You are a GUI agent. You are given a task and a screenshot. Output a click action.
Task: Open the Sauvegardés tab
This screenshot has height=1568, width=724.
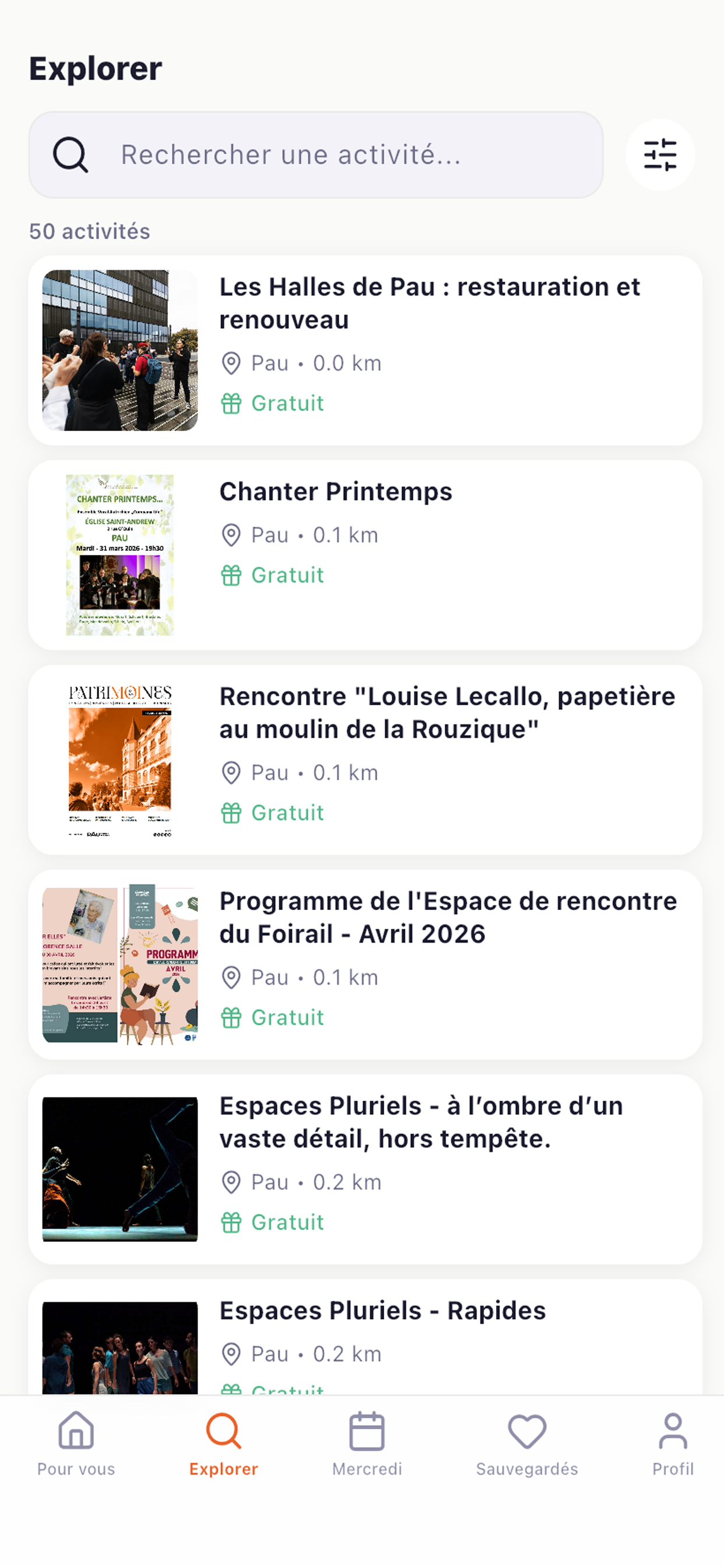coord(527,1444)
